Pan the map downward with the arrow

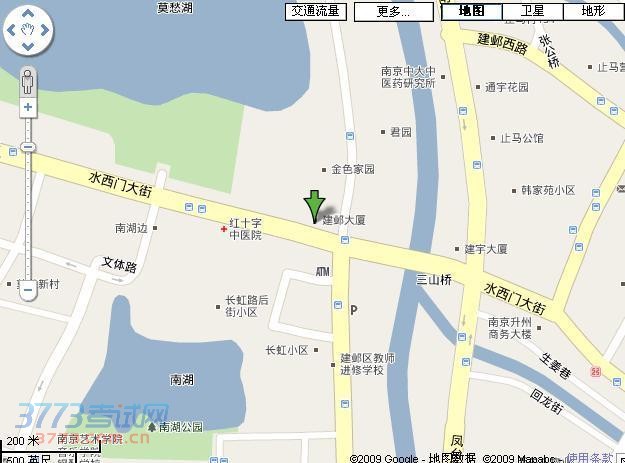[x=28, y=46]
